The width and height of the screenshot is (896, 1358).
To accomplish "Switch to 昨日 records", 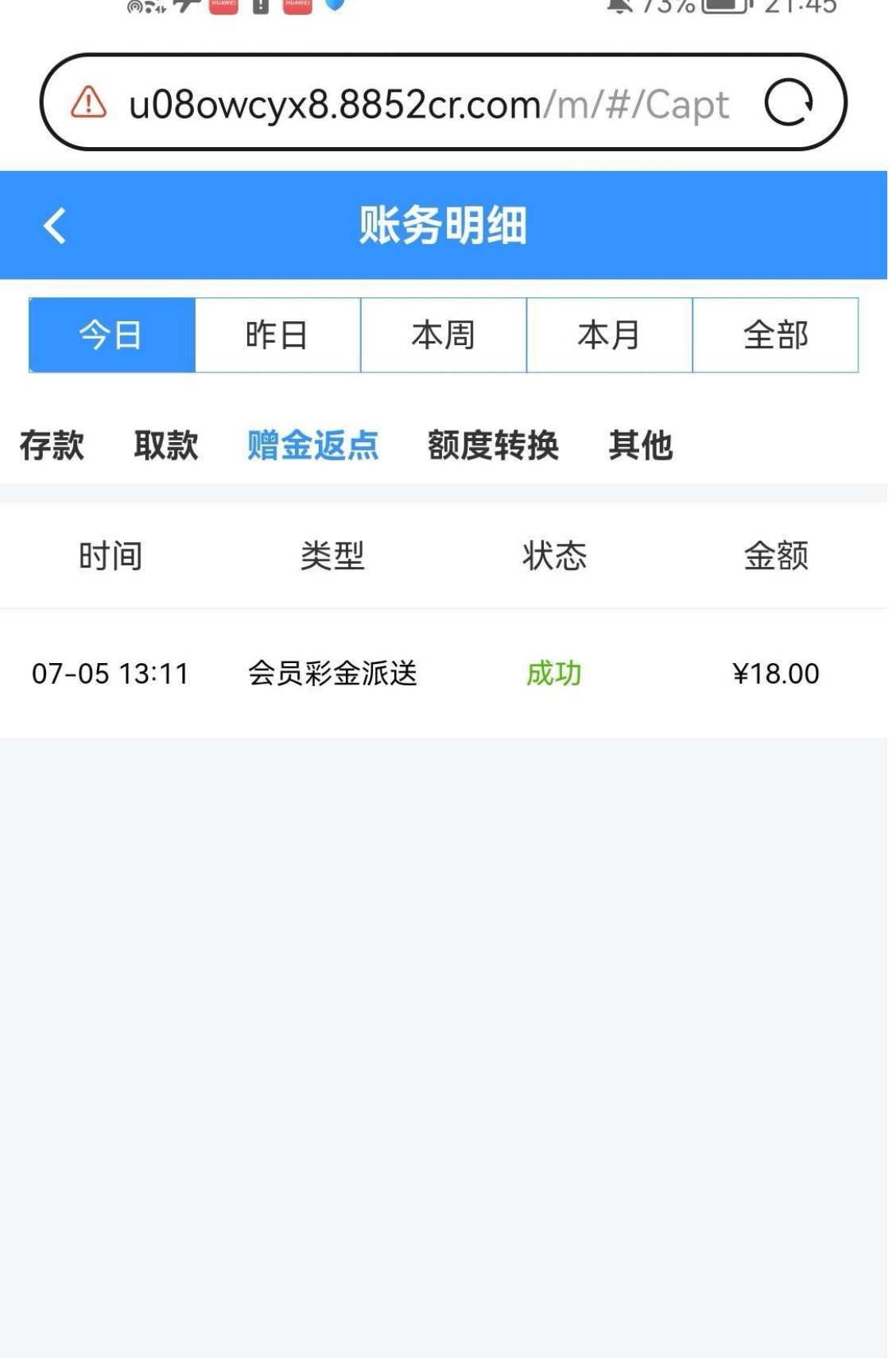I will click(277, 335).
